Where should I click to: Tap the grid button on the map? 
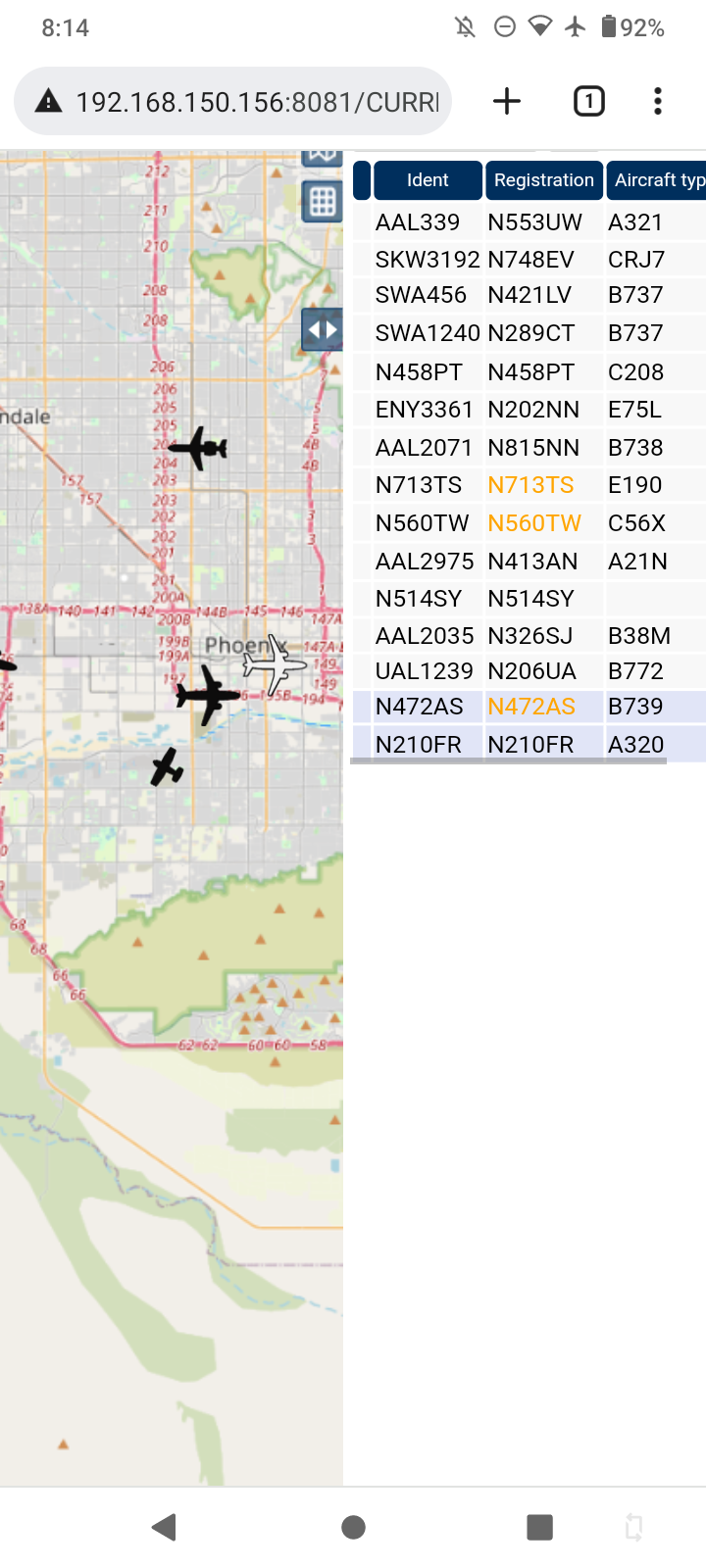click(323, 202)
